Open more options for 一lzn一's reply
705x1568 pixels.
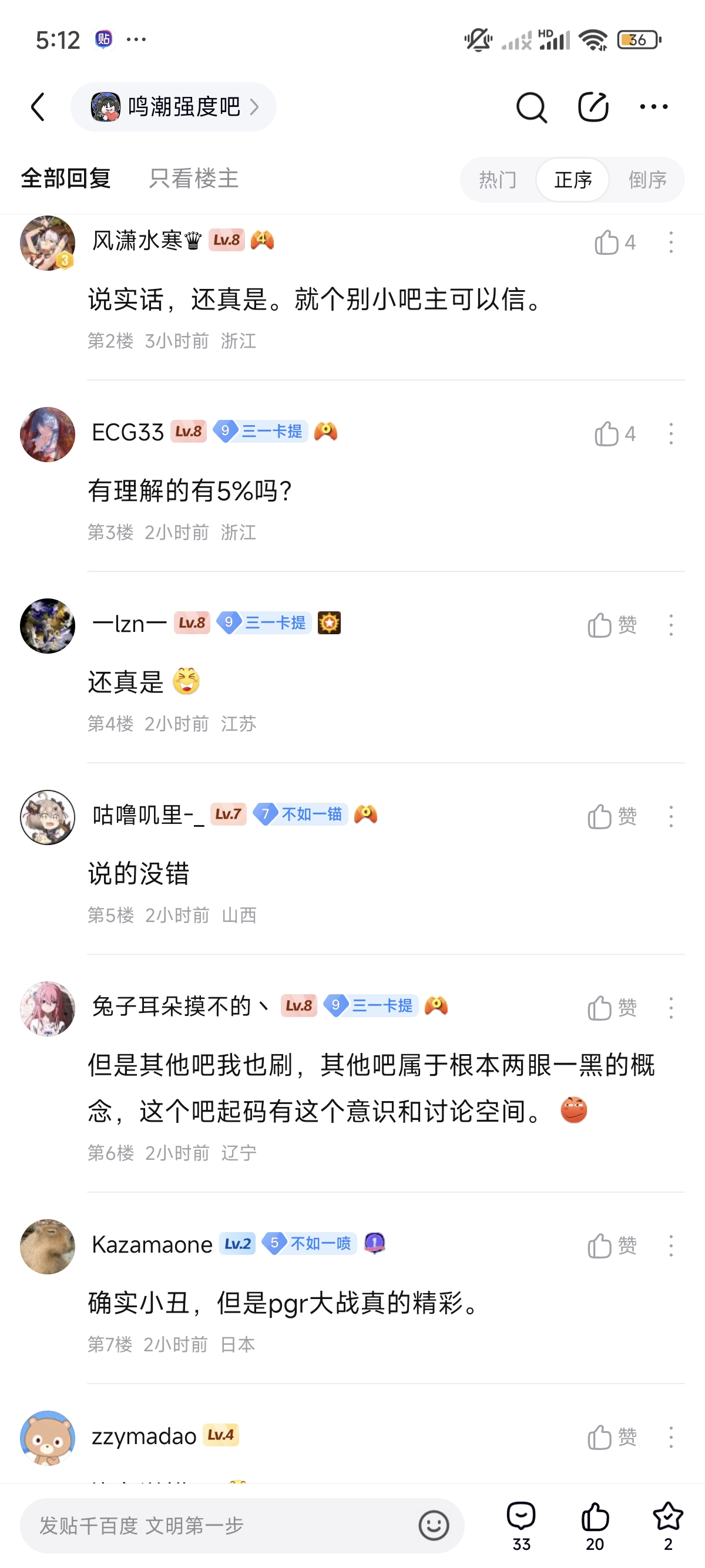tap(671, 625)
